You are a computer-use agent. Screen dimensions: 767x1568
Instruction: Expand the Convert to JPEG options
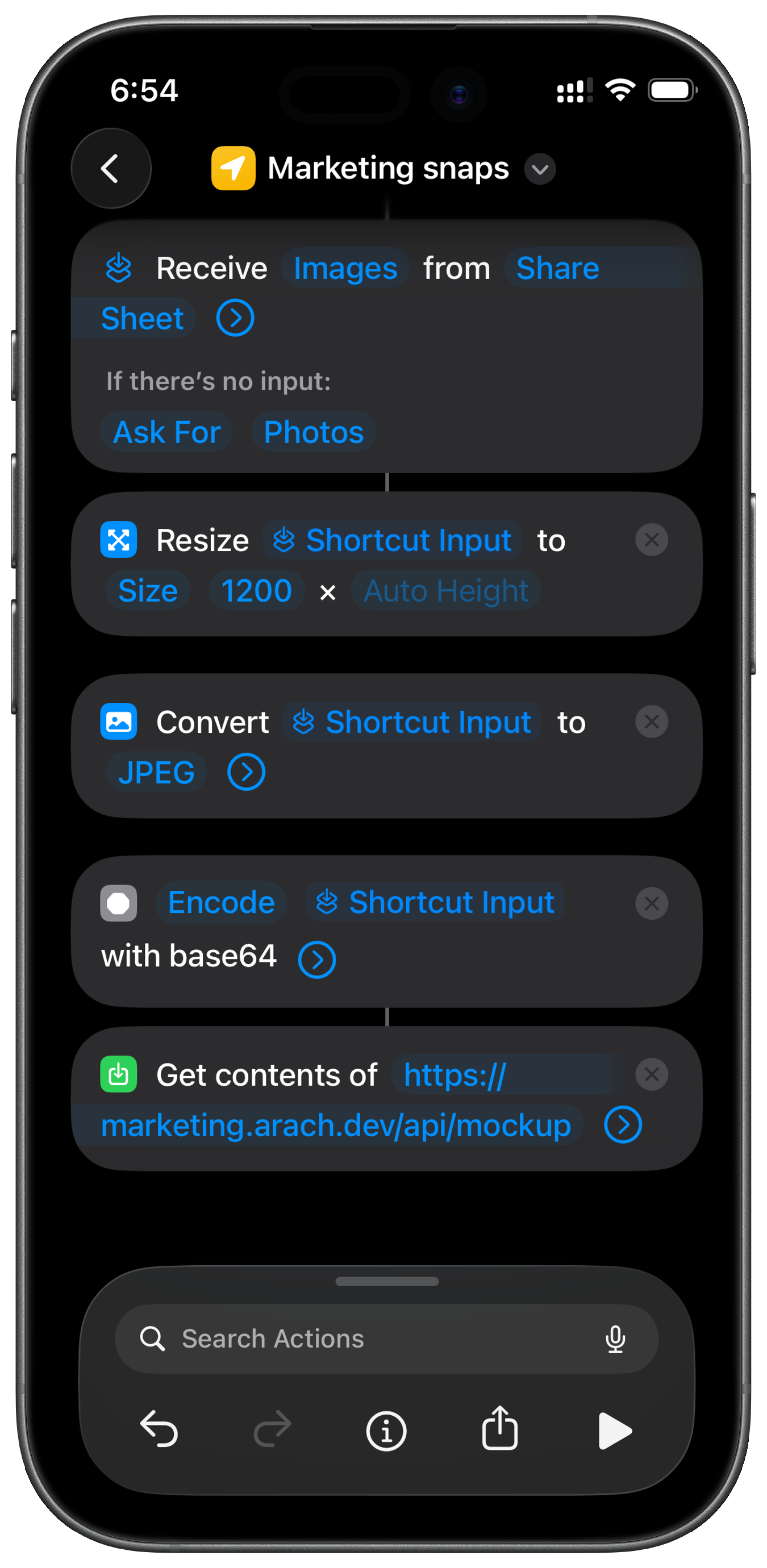[x=245, y=772]
